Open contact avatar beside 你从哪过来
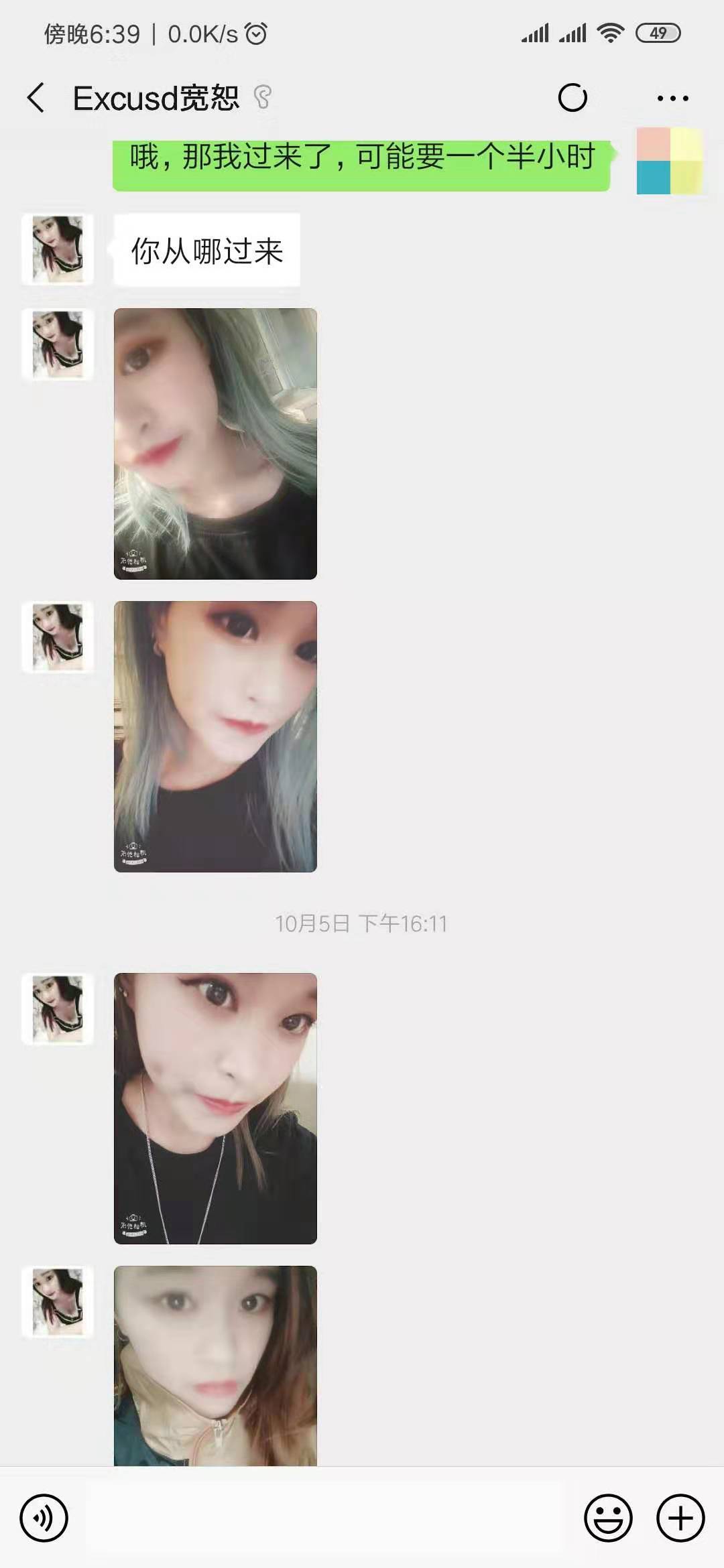This screenshot has height=1568, width=724. click(58, 249)
